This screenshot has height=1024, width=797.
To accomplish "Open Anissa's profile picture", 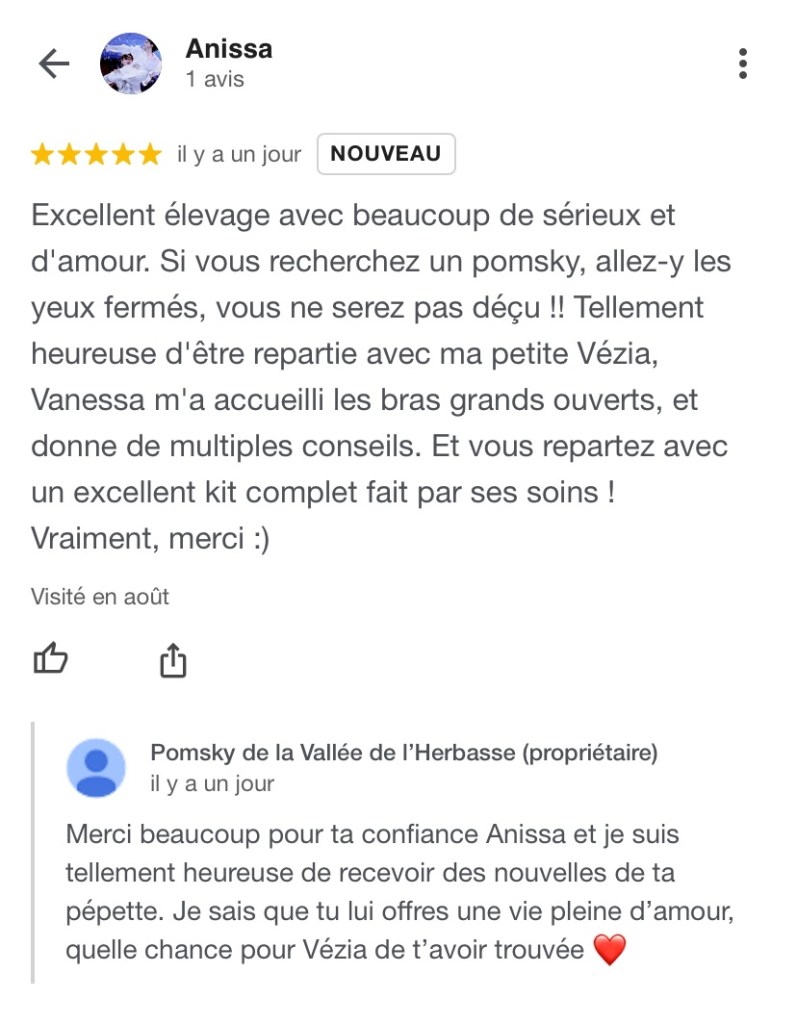I will 131,64.
